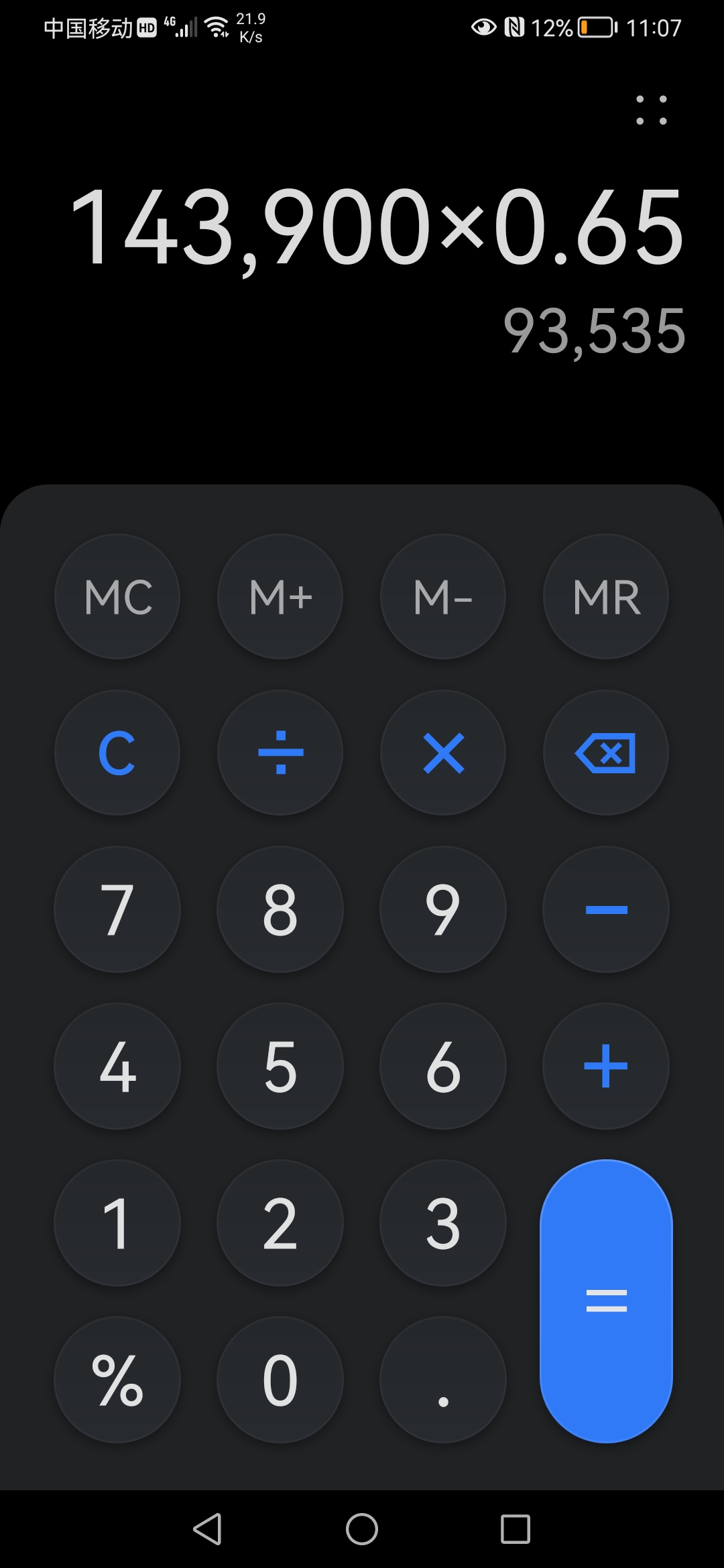Viewport: 724px width, 1568px height.
Task: Subtract from memory with M-
Action: pos(443,596)
